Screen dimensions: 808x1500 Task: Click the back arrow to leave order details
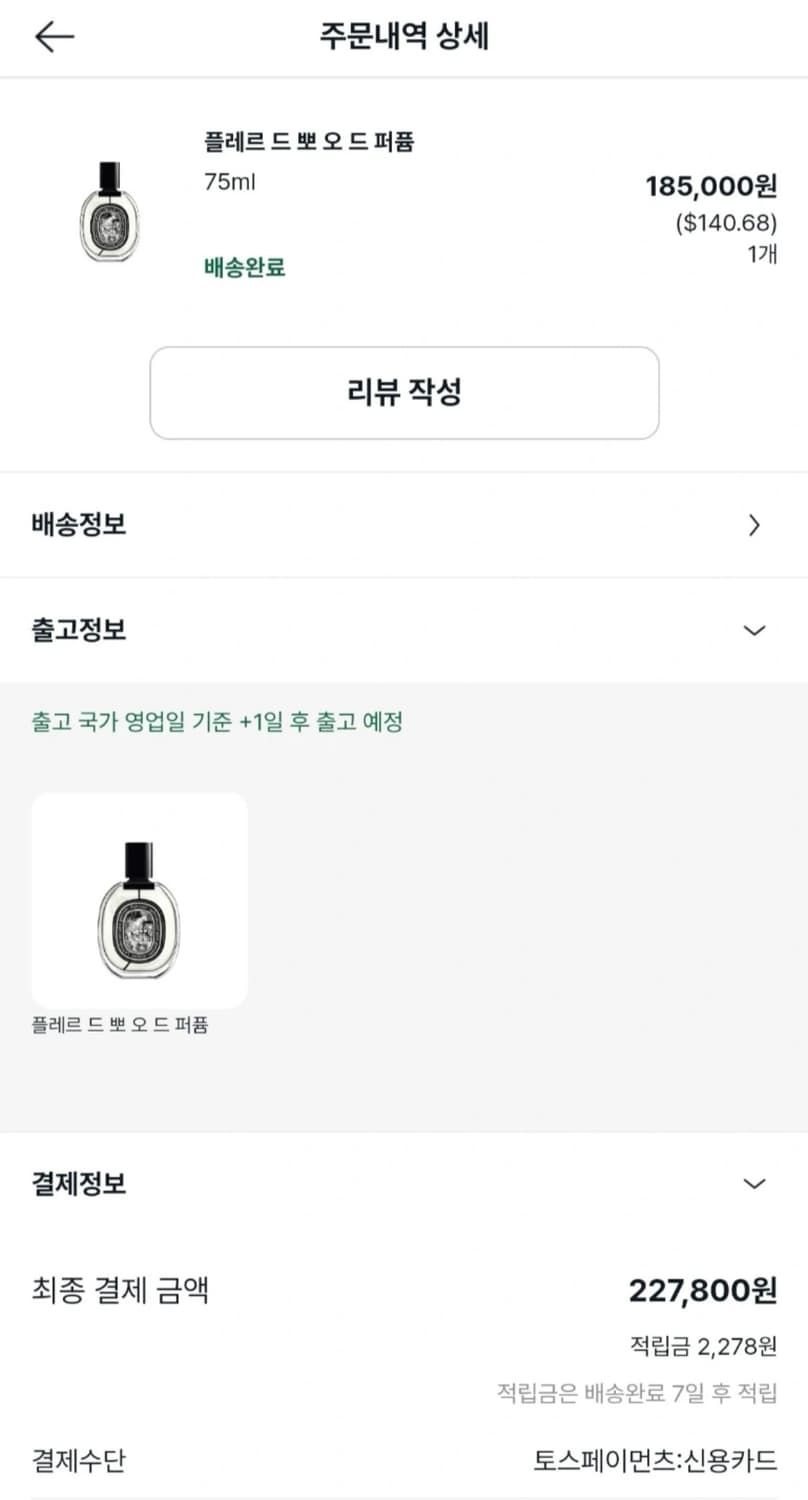[54, 36]
